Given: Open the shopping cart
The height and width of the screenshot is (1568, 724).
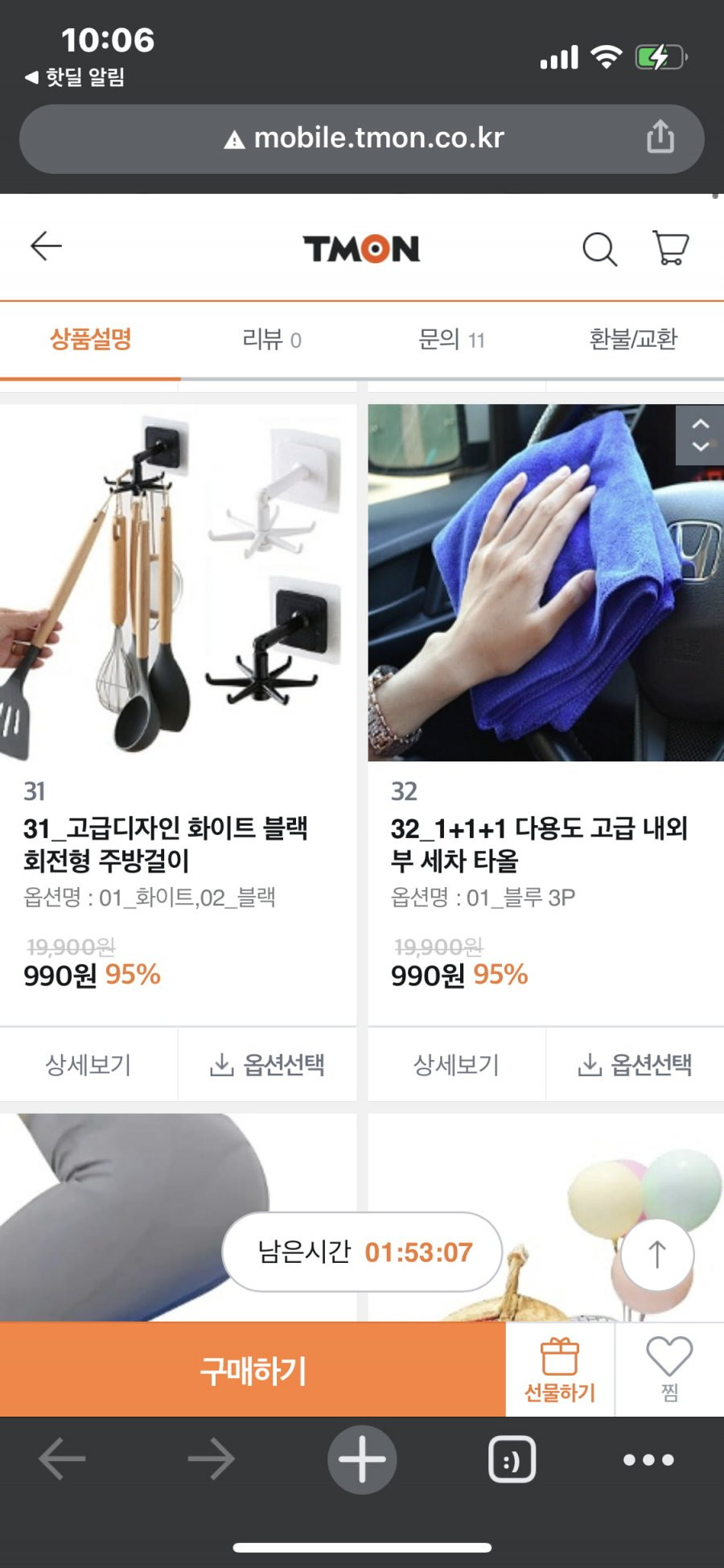Looking at the screenshot, I should point(670,248).
